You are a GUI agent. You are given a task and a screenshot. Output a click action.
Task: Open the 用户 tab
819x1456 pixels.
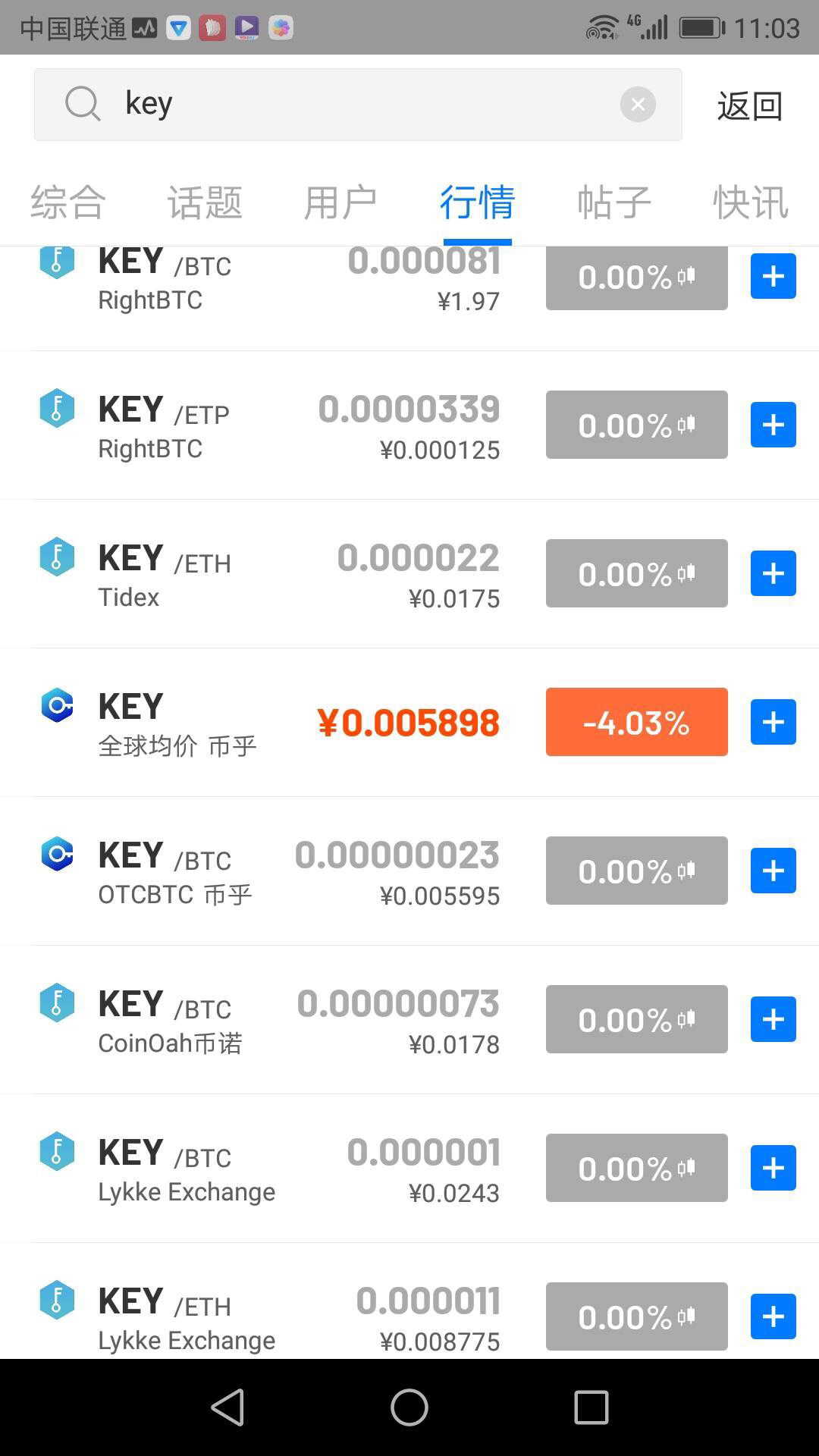(340, 202)
